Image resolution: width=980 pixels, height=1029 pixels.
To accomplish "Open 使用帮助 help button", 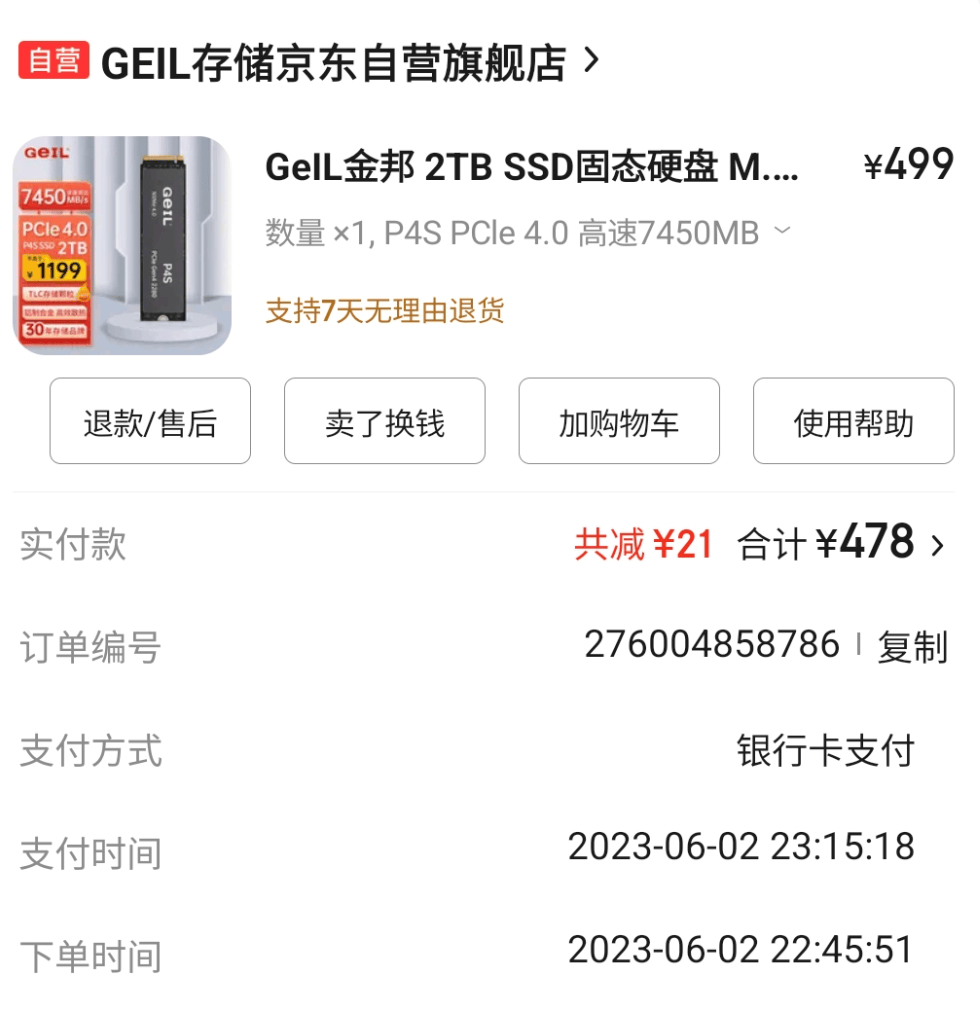I will (x=853, y=421).
